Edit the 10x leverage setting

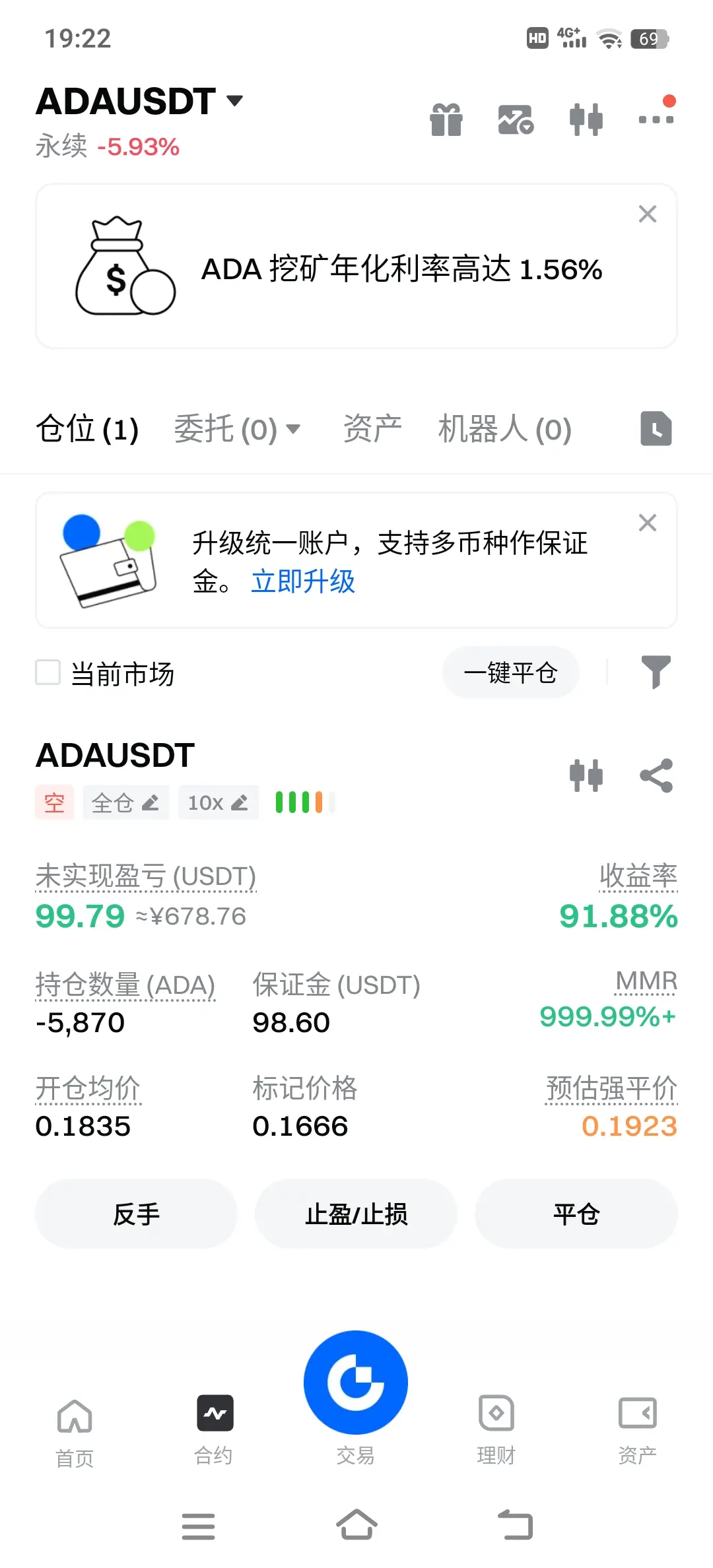tap(218, 802)
